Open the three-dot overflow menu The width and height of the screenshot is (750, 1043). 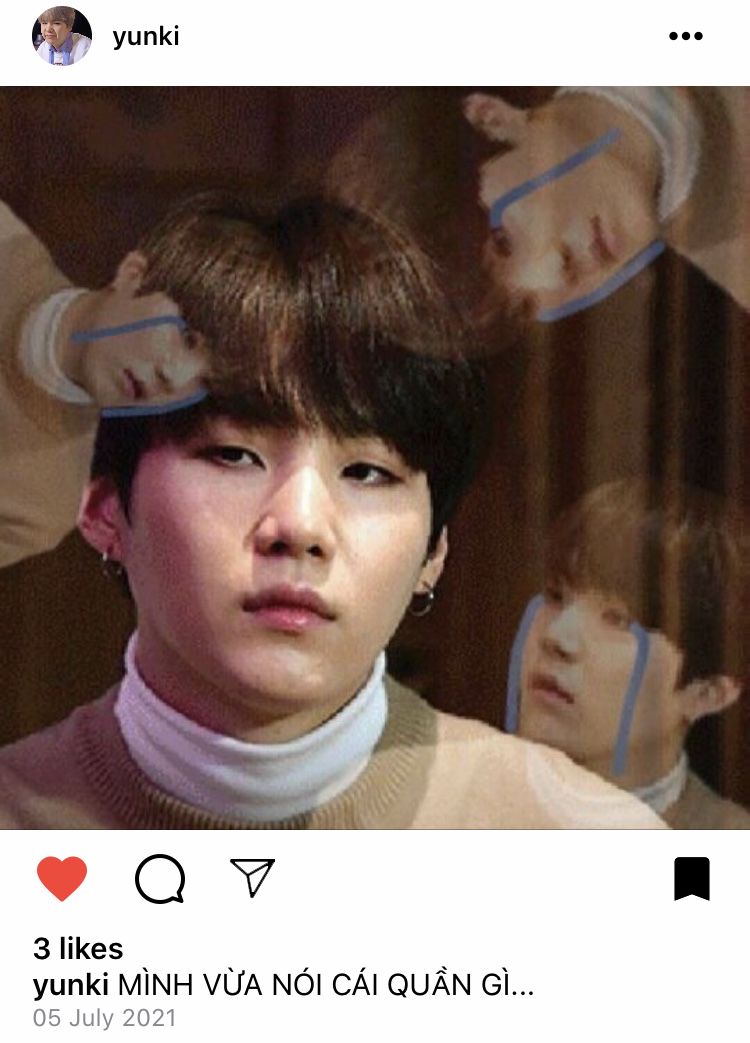coord(685,36)
